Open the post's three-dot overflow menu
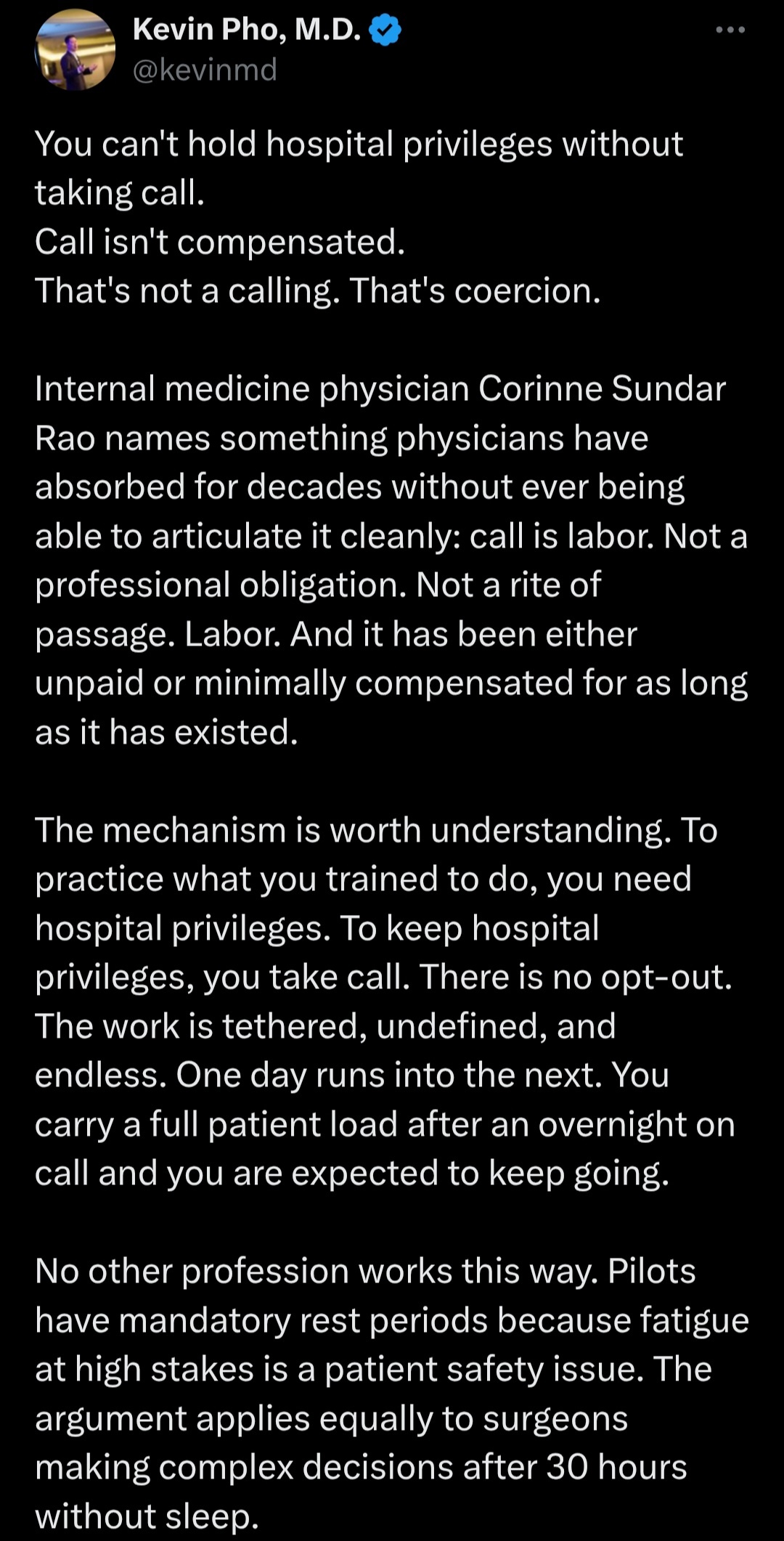The height and width of the screenshot is (1541, 784). (730, 30)
